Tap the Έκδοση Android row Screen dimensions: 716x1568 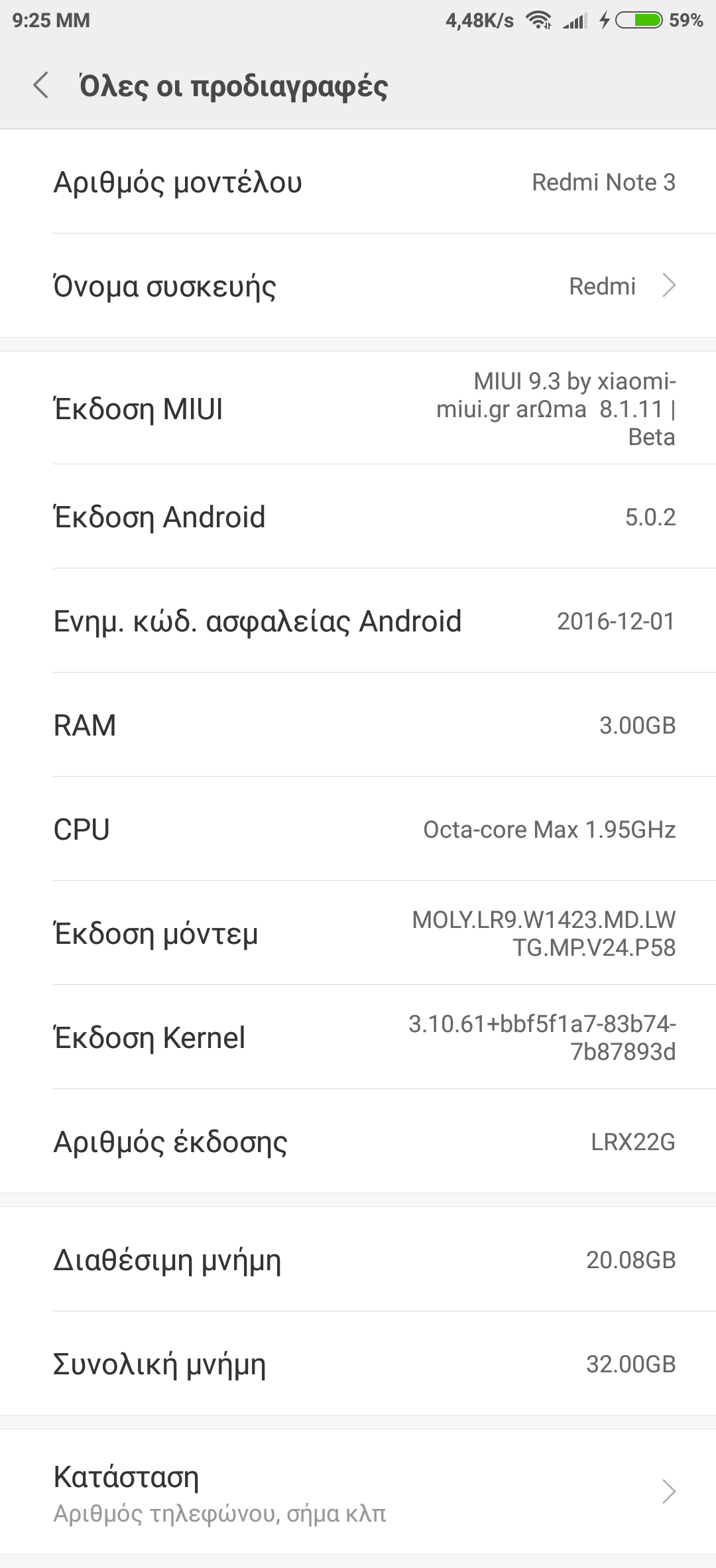[358, 517]
